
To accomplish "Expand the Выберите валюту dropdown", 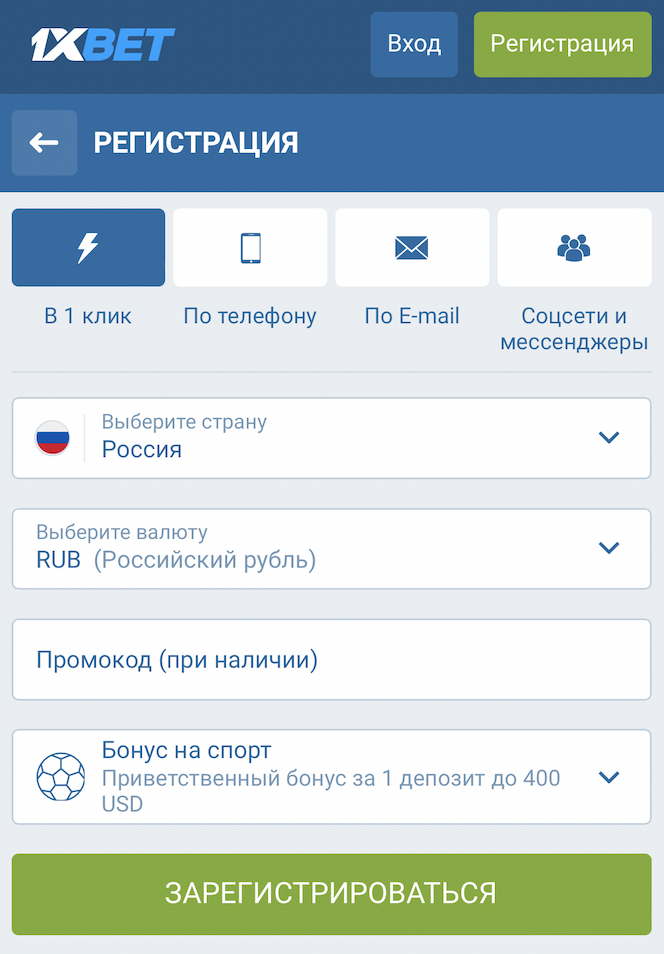I will coord(331,548).
